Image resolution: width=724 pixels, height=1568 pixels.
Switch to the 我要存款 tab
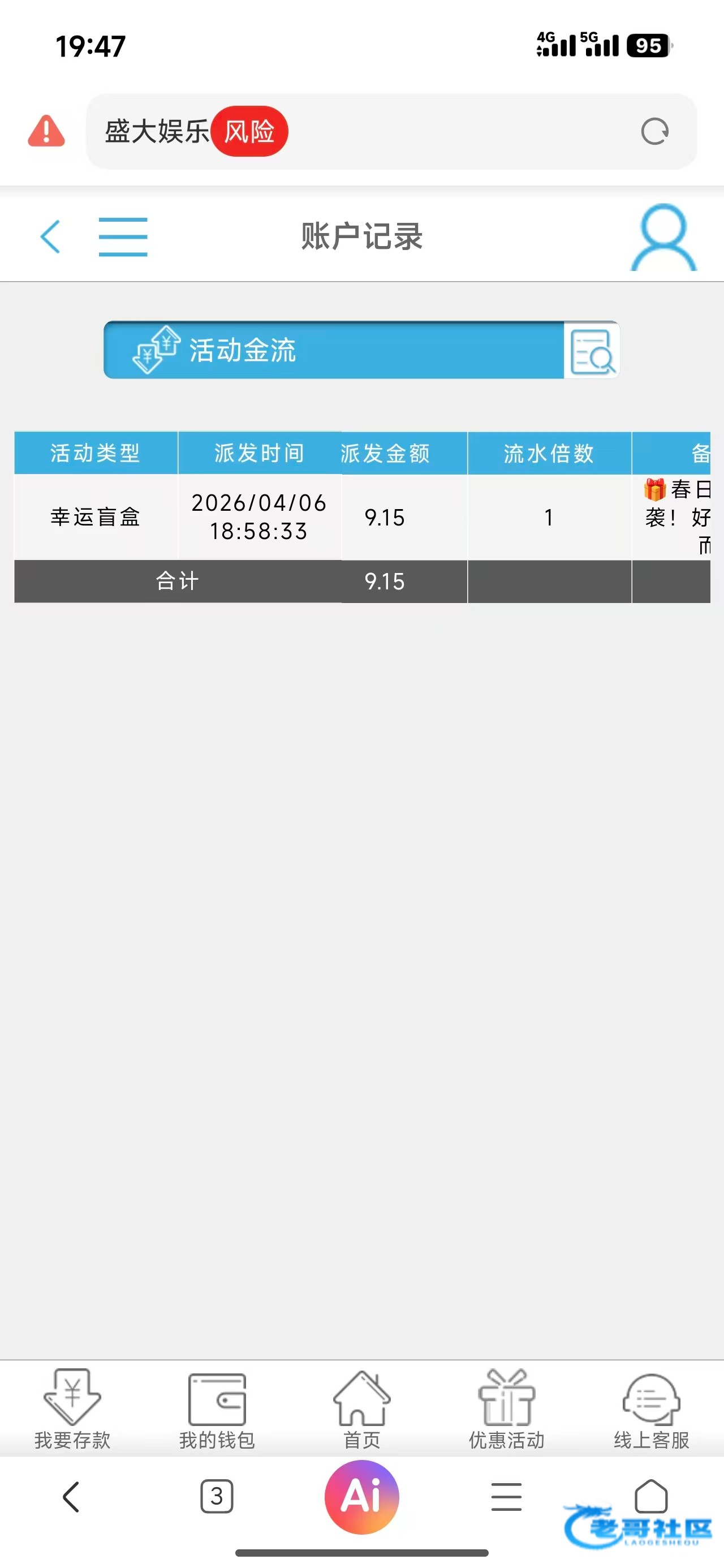72,1410
